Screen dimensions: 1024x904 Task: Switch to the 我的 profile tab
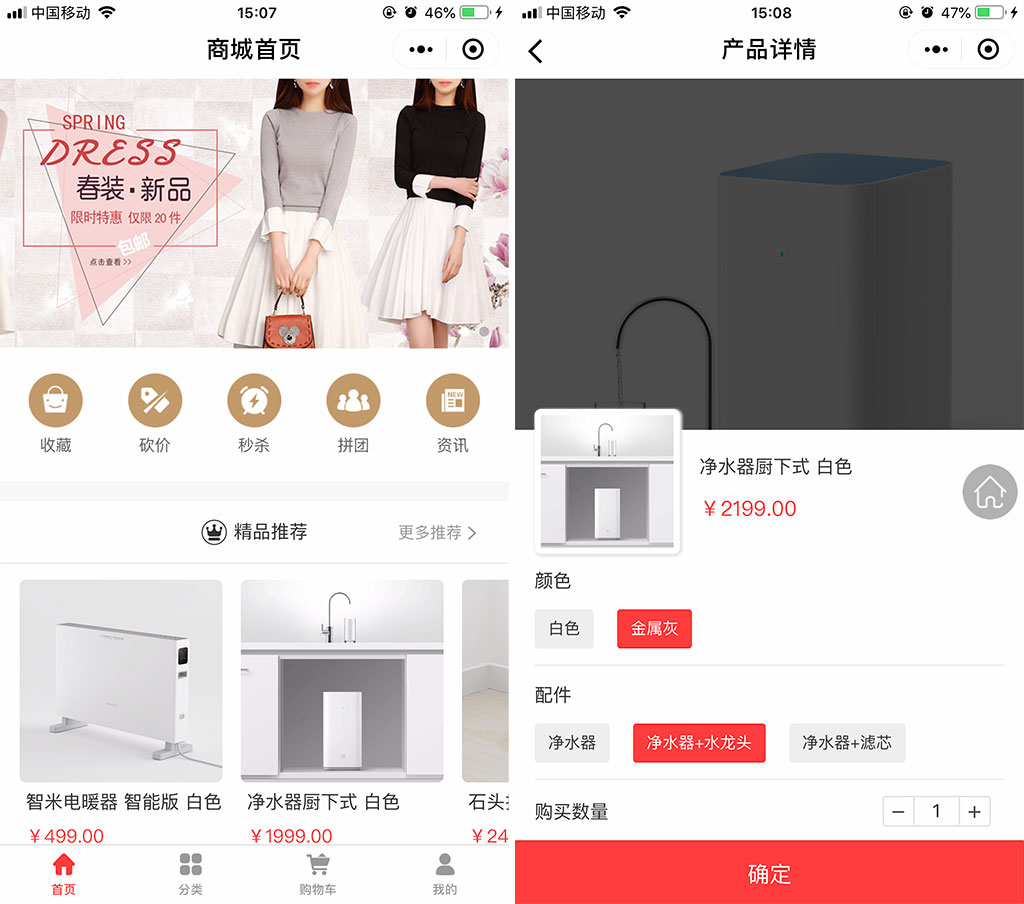pos(445,873)
